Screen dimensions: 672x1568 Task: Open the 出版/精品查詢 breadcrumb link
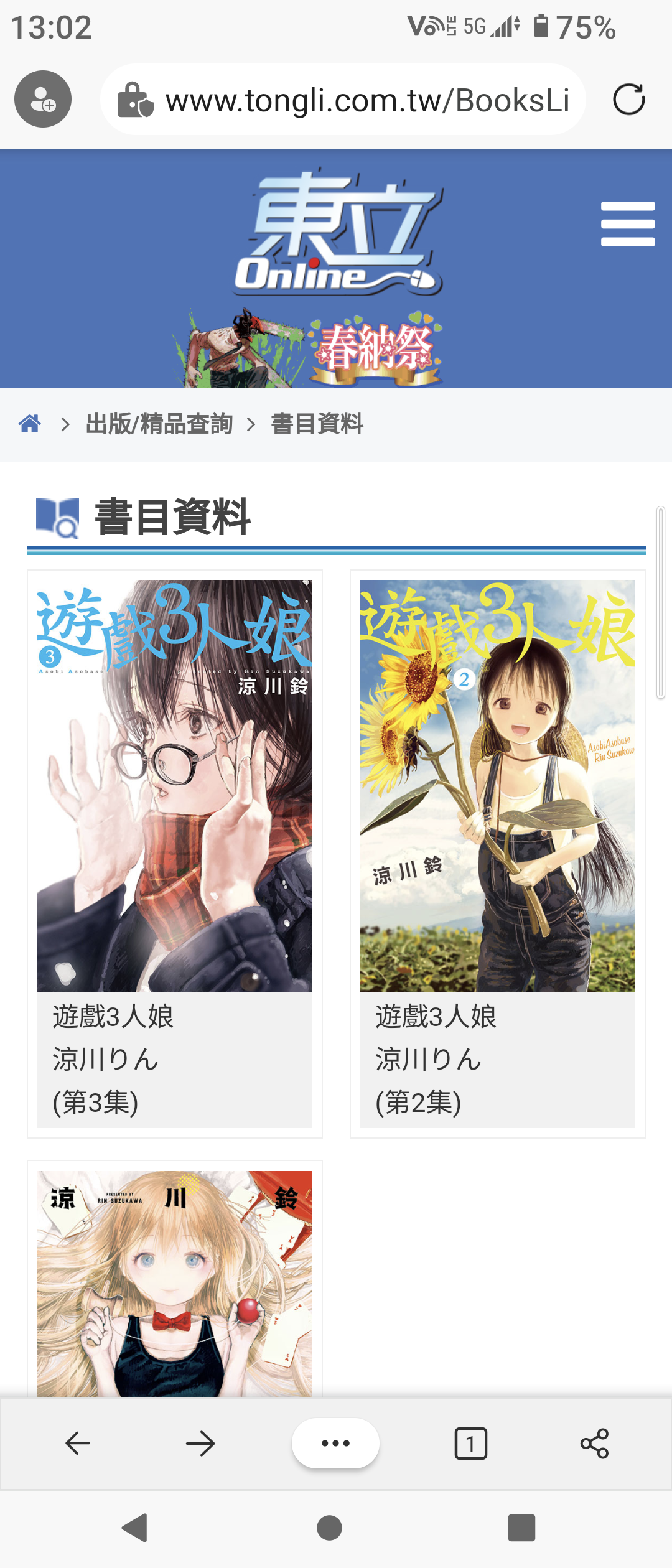tap(159, 424)
